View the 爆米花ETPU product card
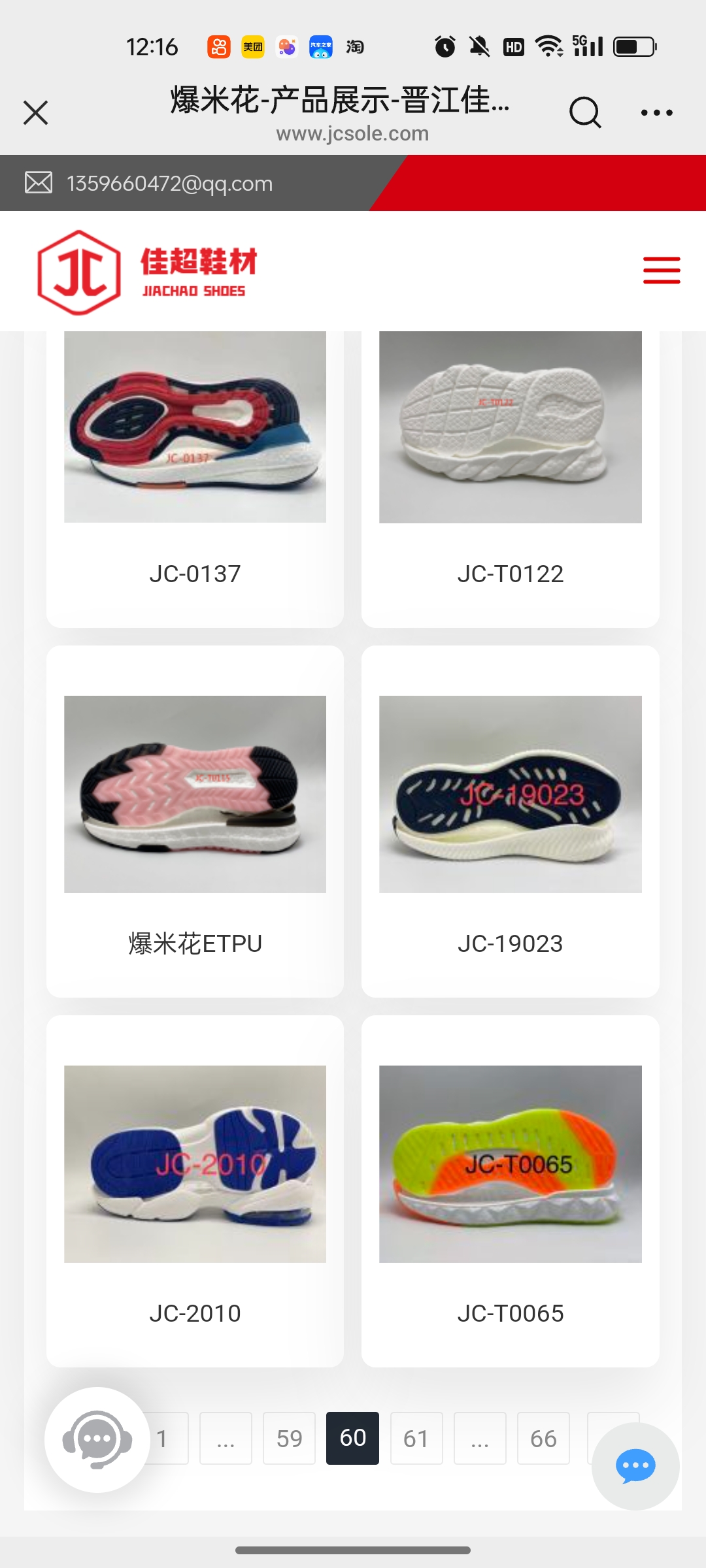 coord(195,821)
